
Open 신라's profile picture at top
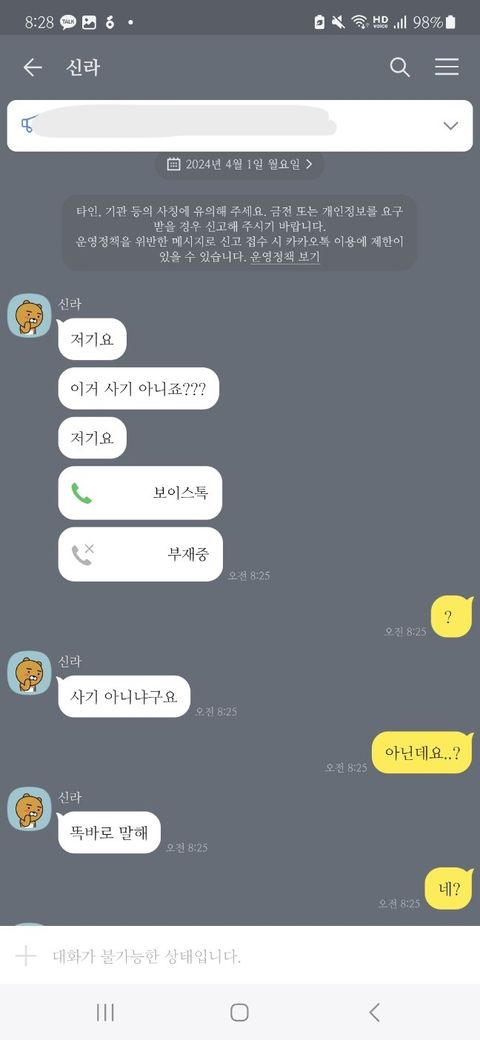coord(29,315)
